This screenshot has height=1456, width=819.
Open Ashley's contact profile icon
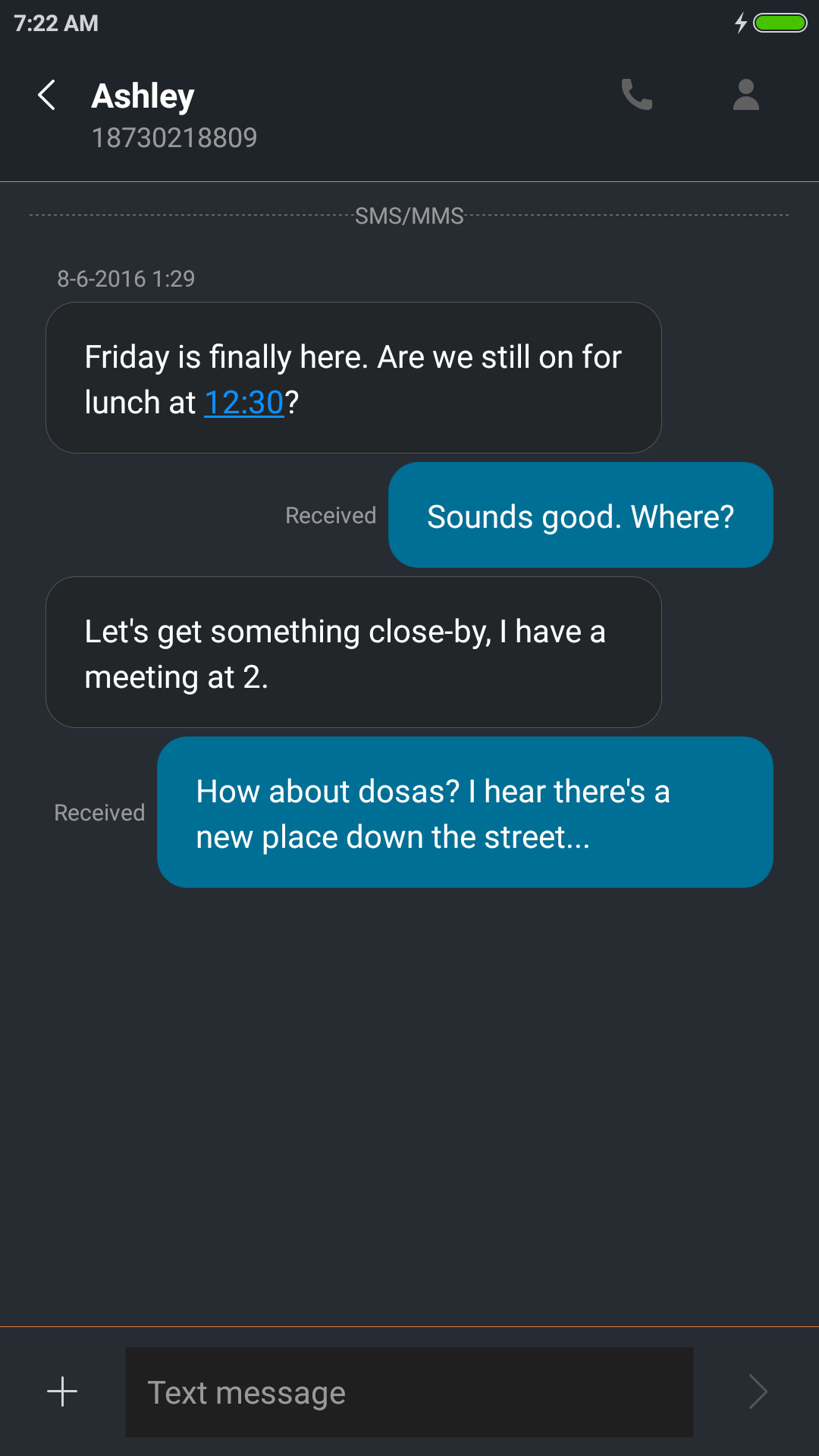(746, 95)
